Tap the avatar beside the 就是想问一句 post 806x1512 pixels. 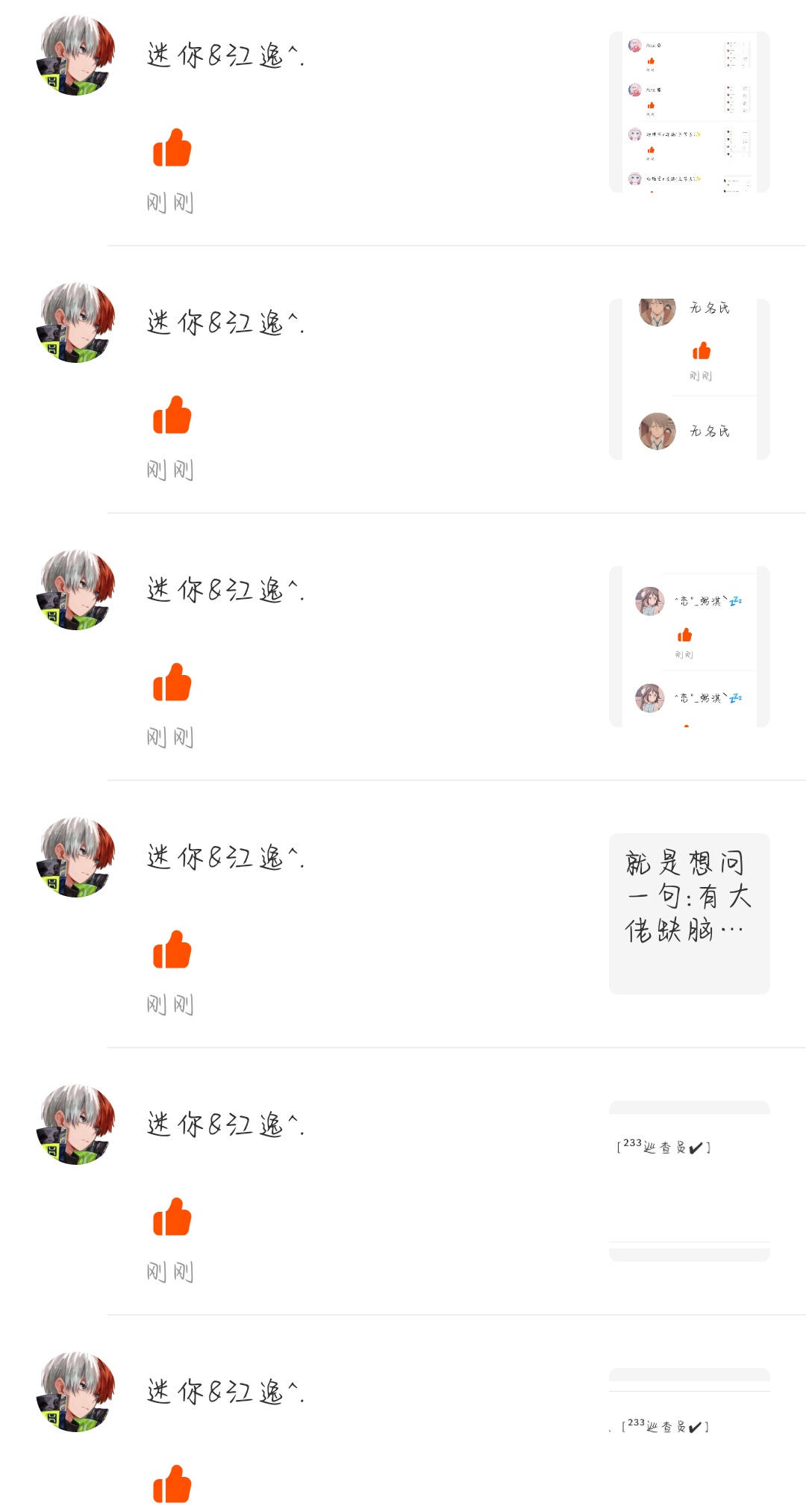click(x=75, y=857)
